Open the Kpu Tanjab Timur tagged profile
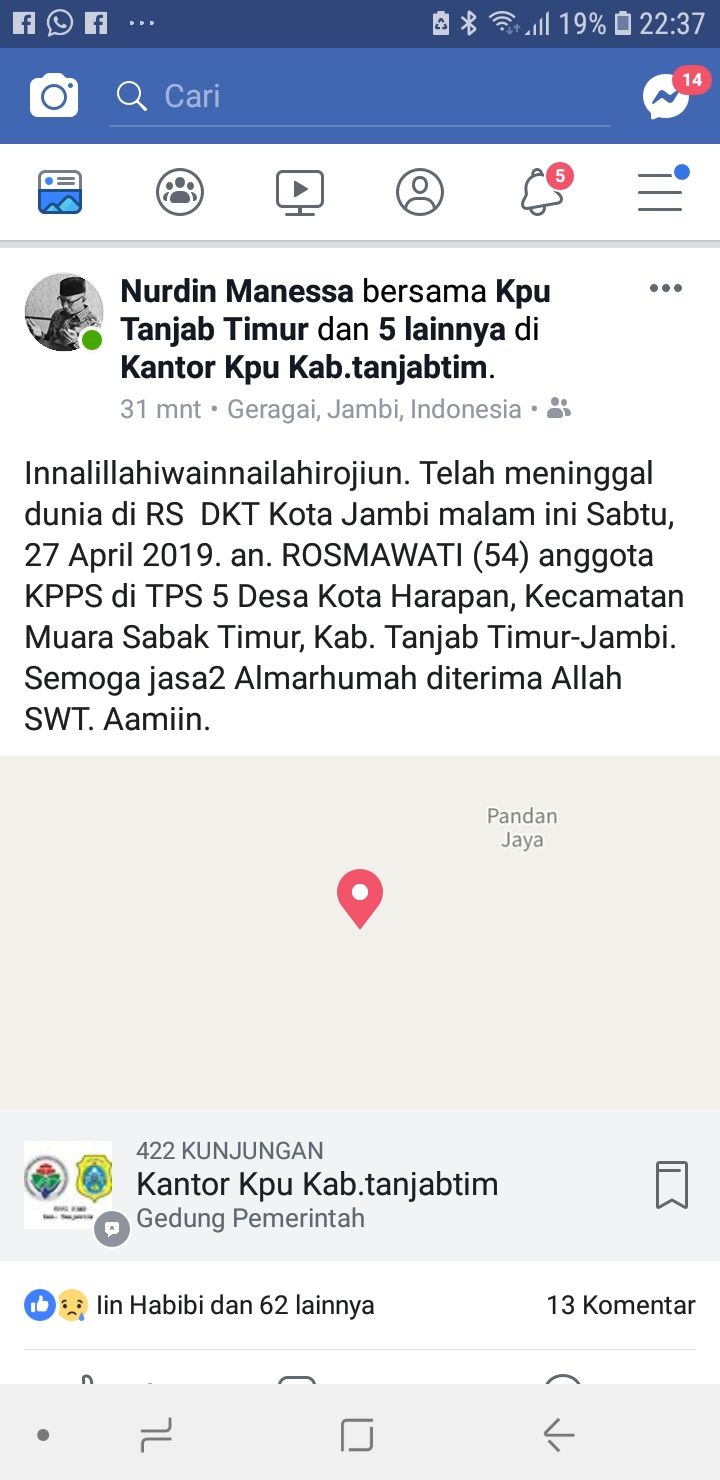Viewport: 720px width, 1480px height. [214, 329]
